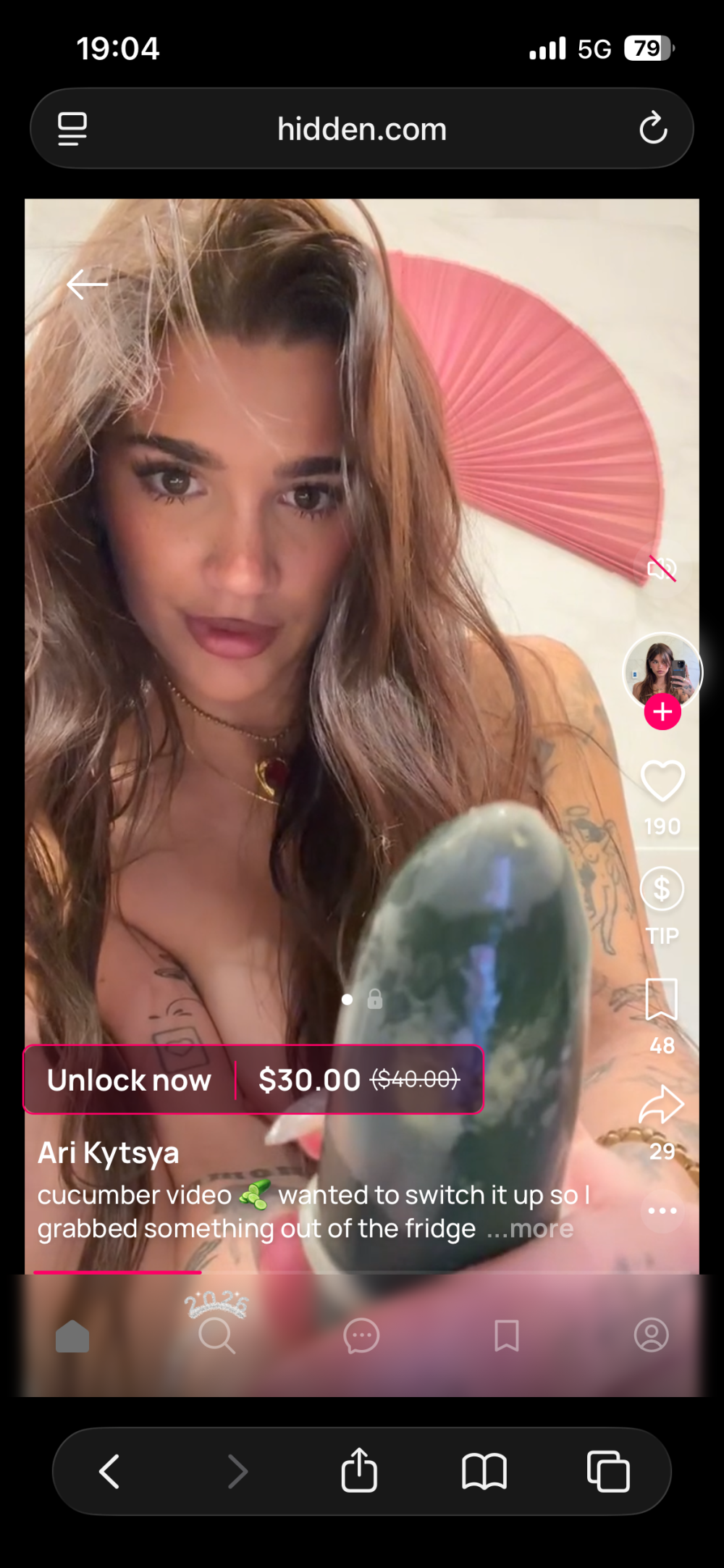
Task: Unmute the video sound
Action: pos(662,569)
